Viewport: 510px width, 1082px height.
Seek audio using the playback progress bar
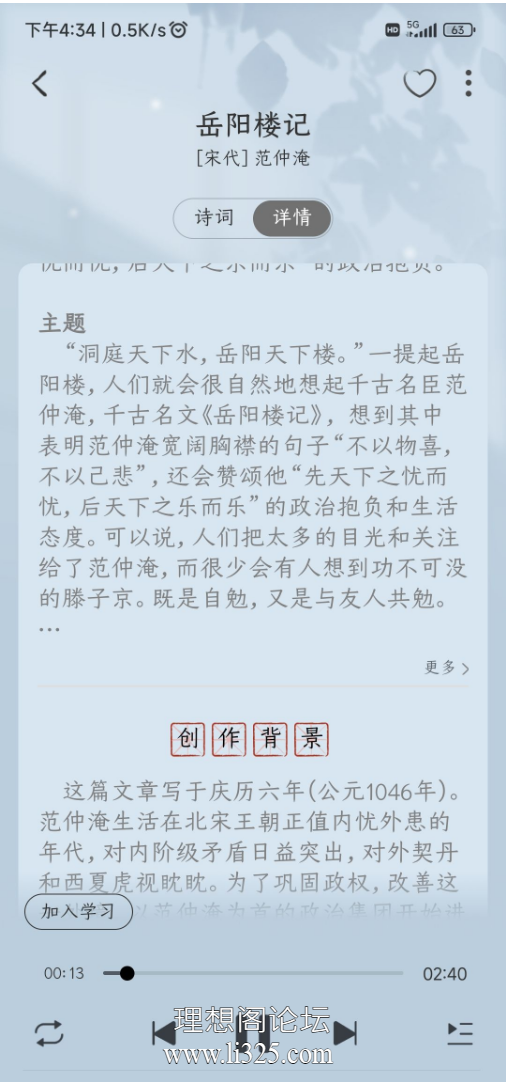[253, 973]
